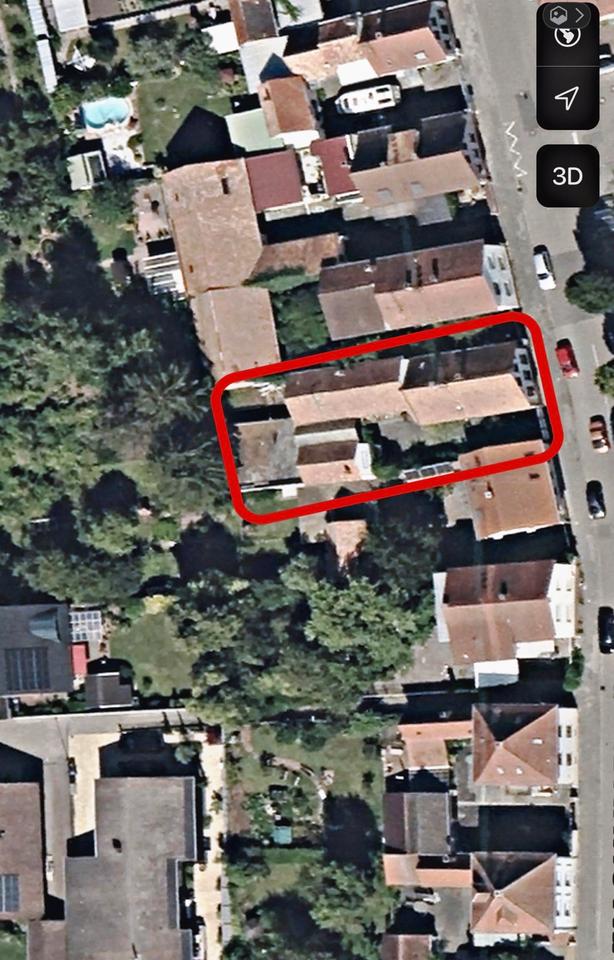Center map on current location arrow
This screenshot has height=960, width=614.
567,97
